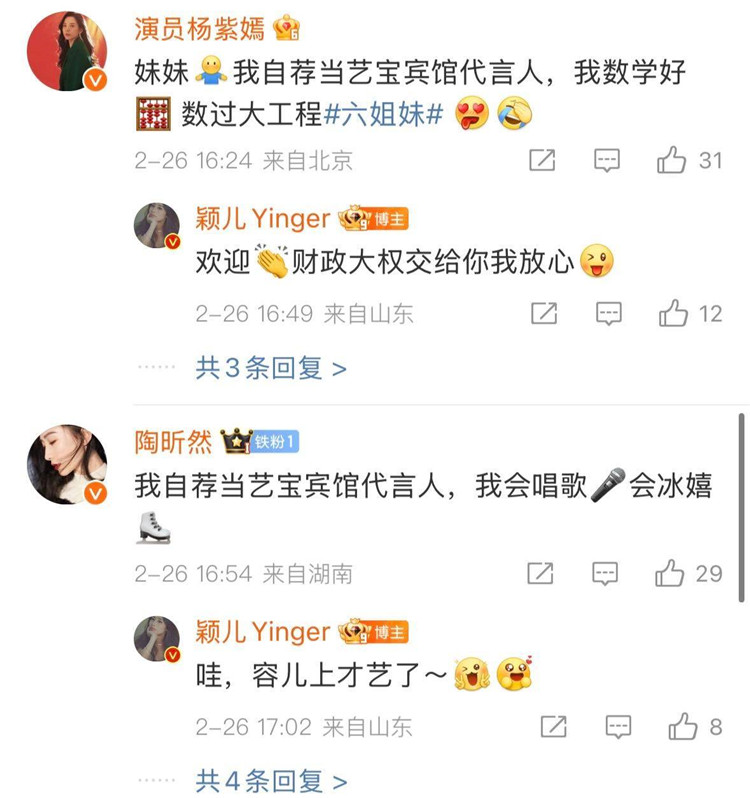
Task: Expand 共3条回复 replies
Action: (x=271, y=368)
